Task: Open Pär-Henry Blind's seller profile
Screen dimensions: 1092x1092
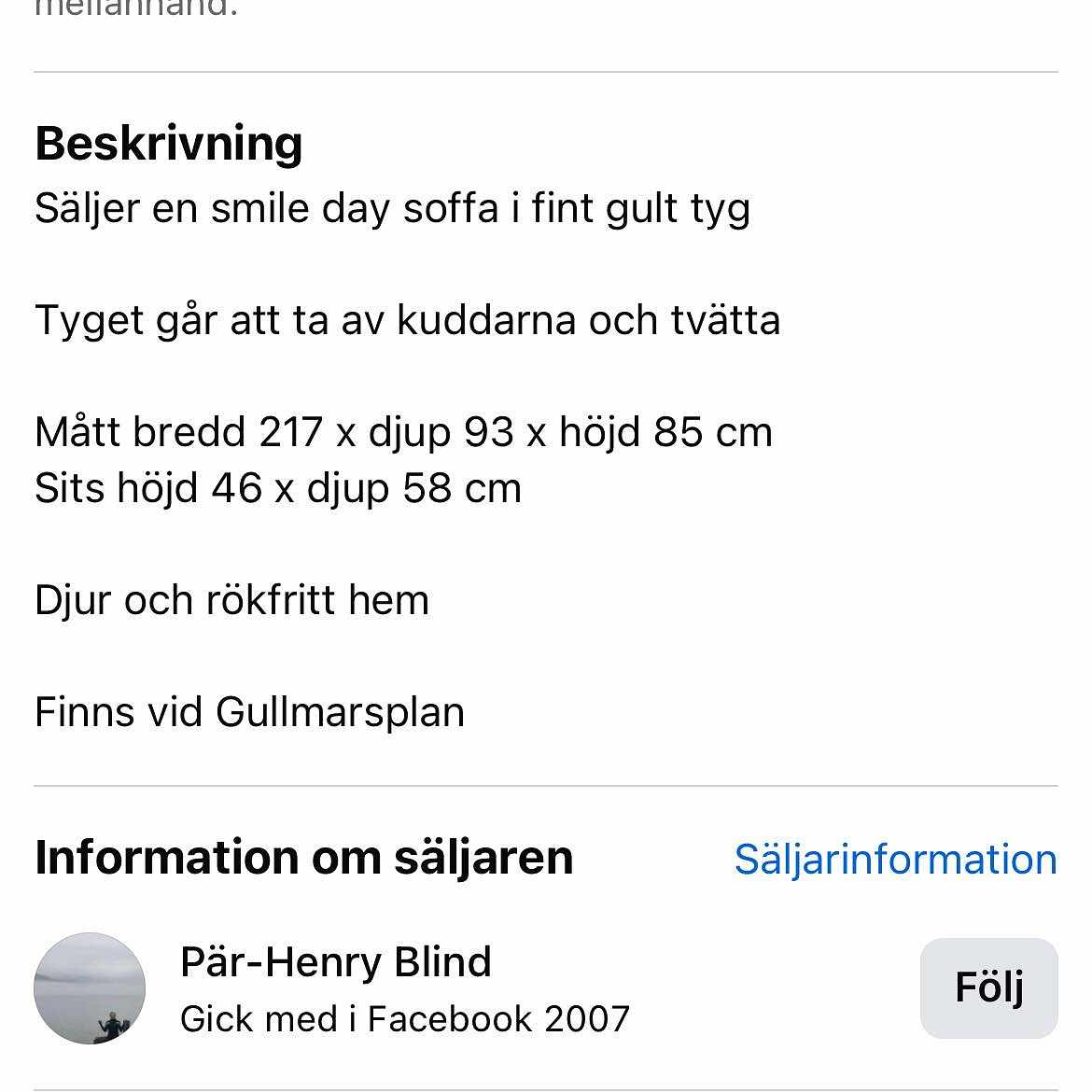Action: [x=336, y=962]
